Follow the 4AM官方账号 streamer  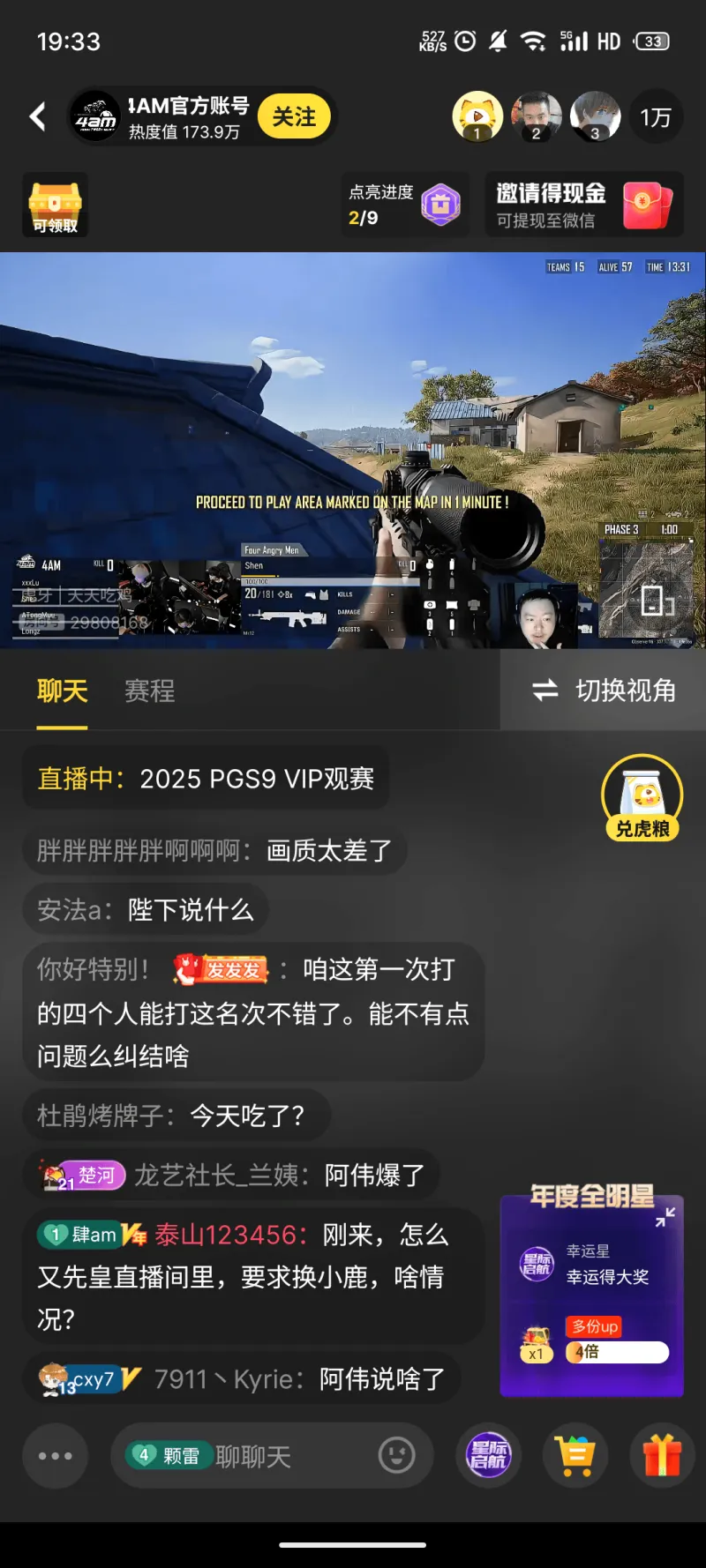tap(294, 116)
